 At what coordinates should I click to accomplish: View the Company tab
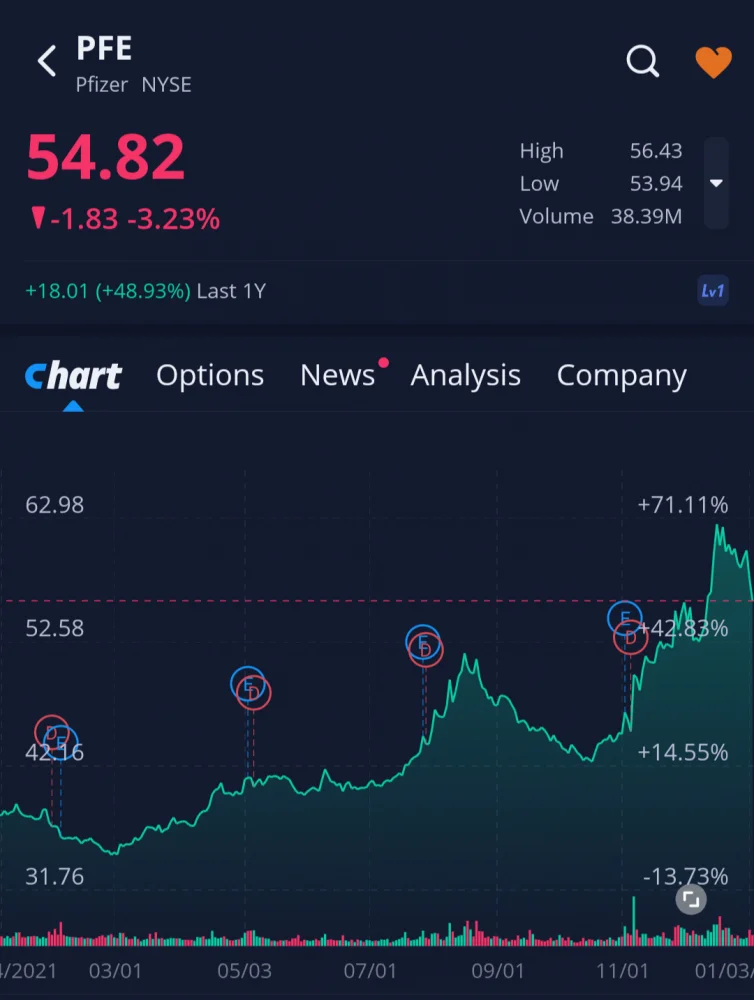[621, 376]
